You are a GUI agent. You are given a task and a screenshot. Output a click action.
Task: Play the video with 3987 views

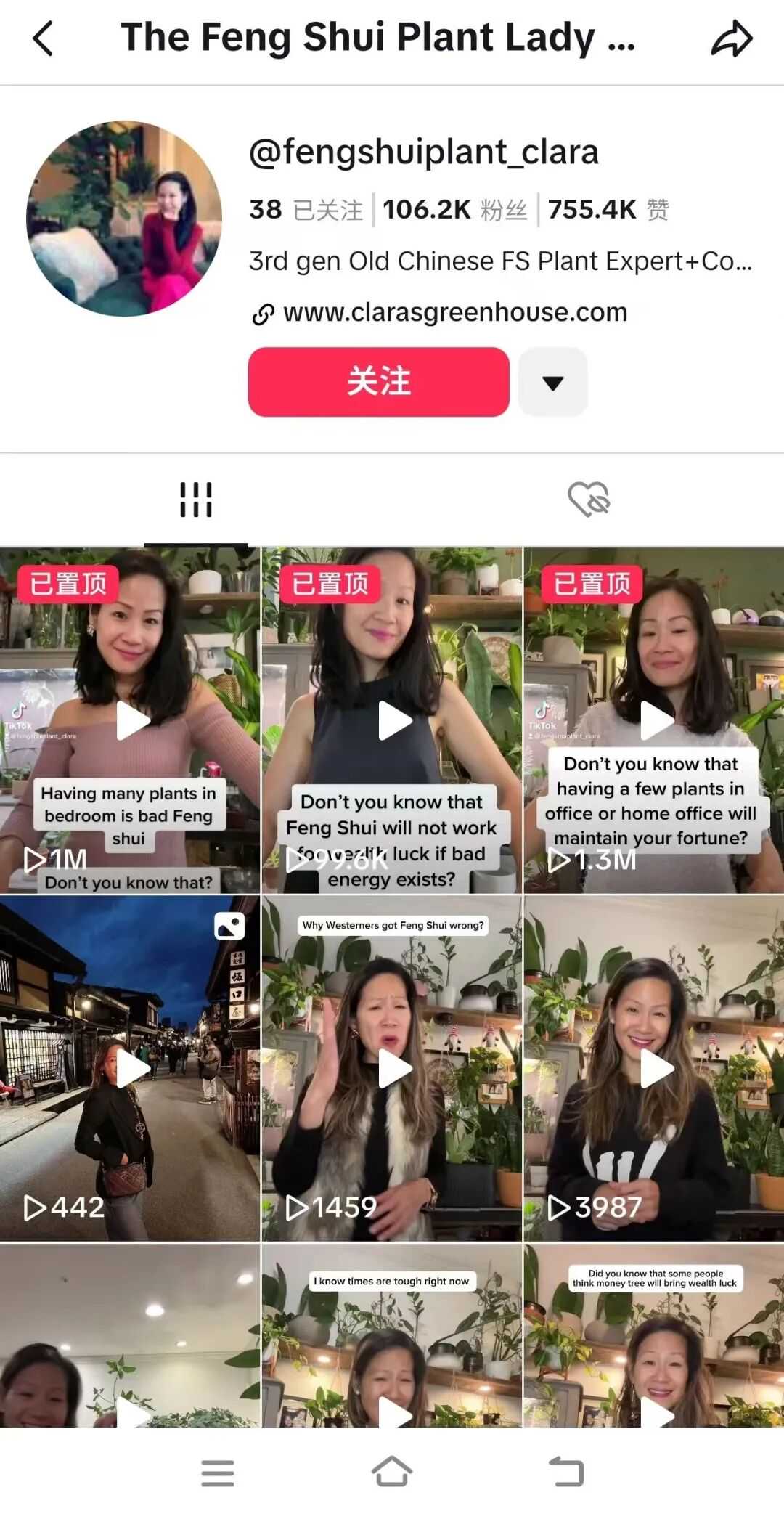653,1067
